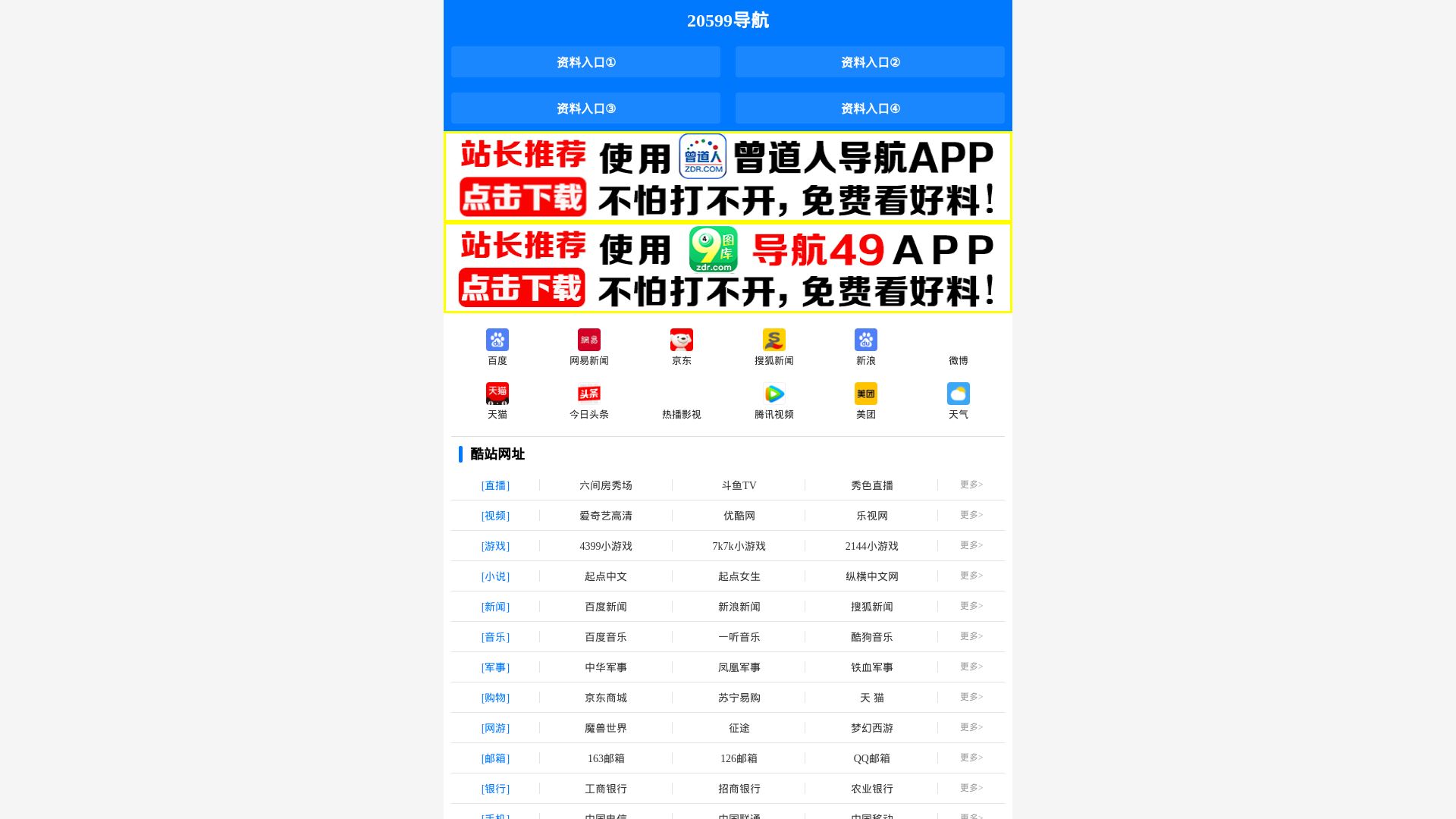
Task: Open 腾讯视频 shortcut
Action: tap(773, 401)
